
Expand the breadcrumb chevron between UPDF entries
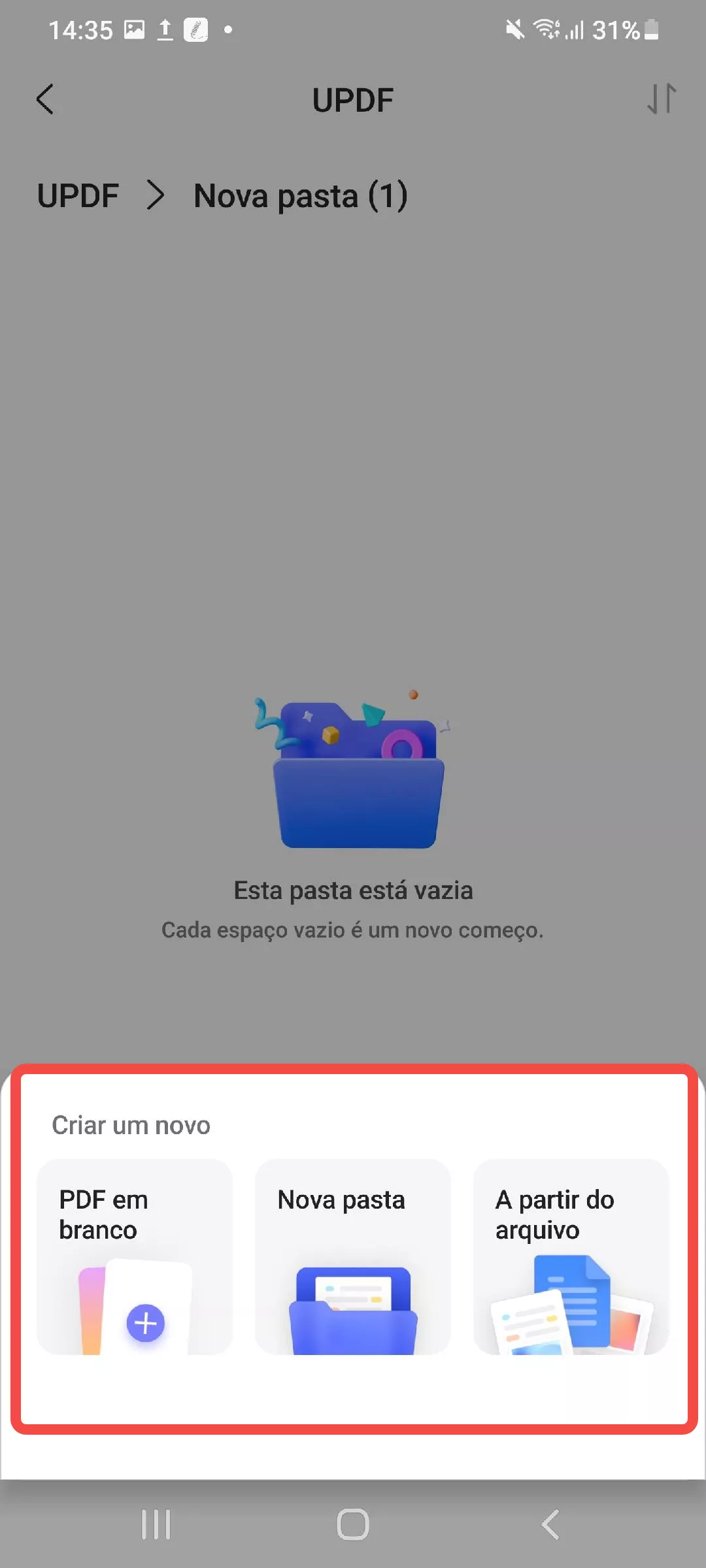(x=156, y=195)
